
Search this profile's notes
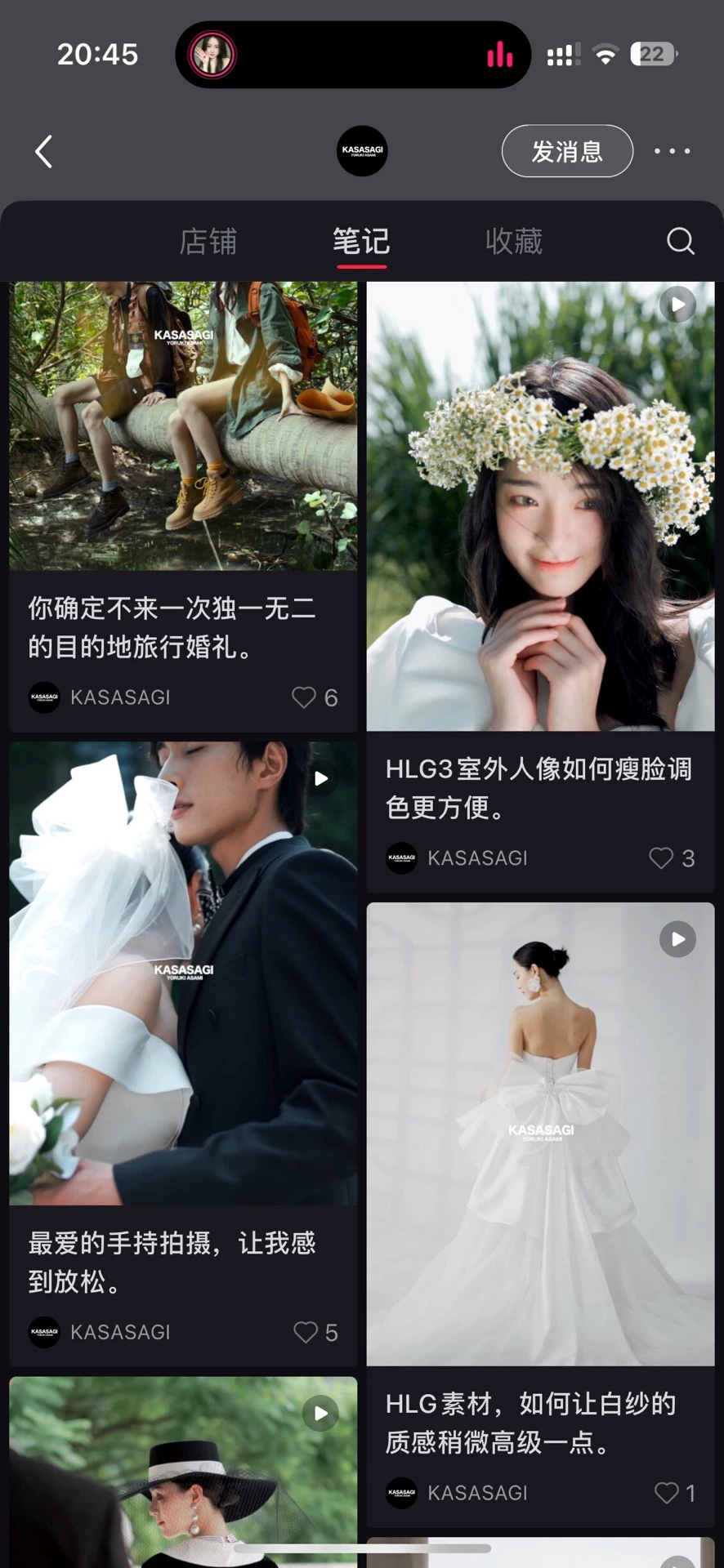680,241
